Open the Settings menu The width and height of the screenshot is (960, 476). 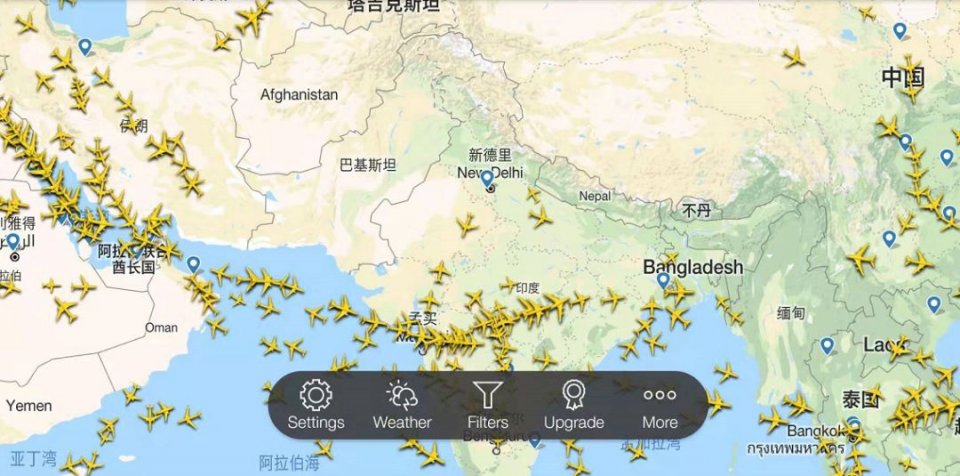point(316,404)
